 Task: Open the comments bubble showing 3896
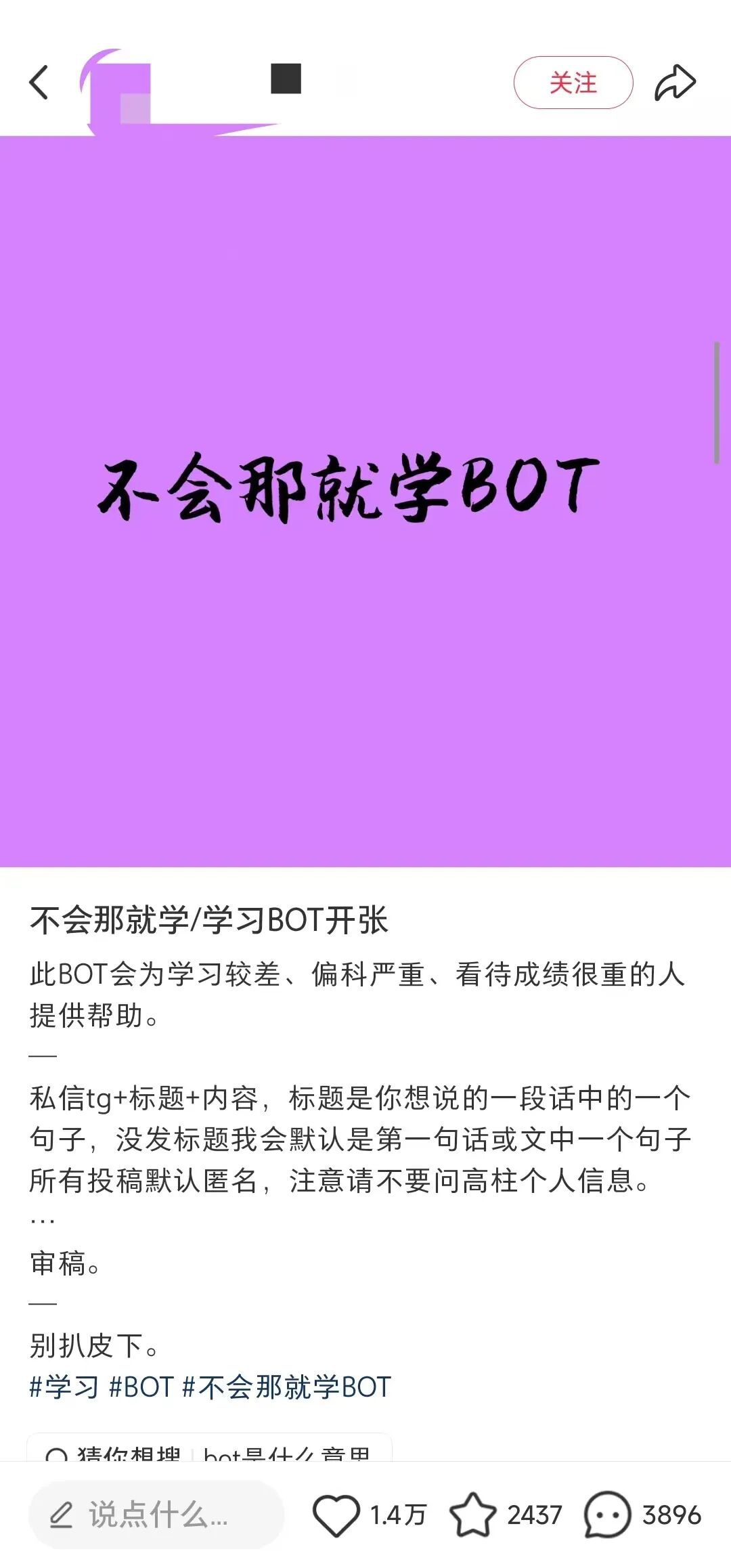[x=607, y=1515]
